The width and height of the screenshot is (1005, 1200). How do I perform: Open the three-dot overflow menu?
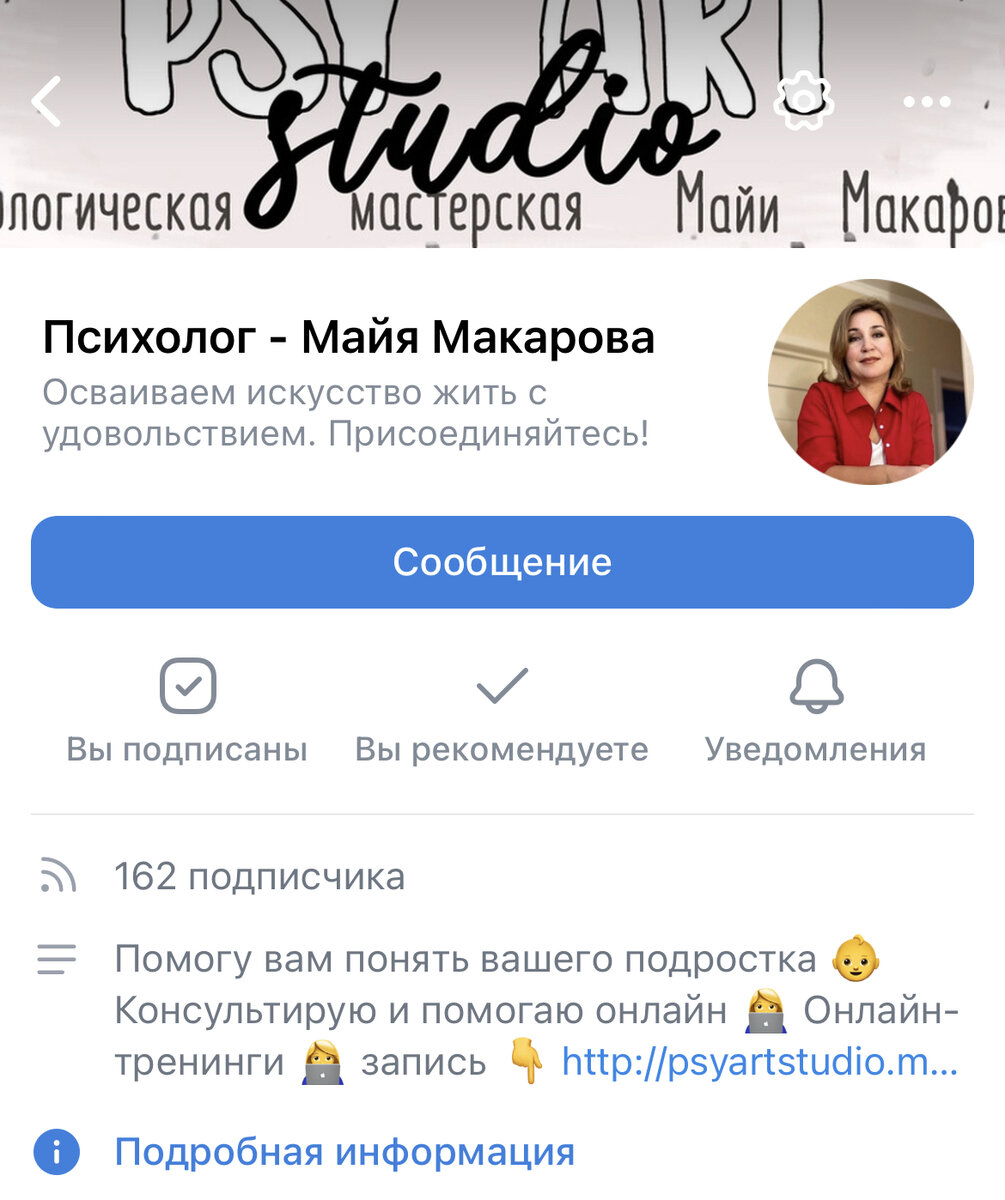tap(927, 102)
